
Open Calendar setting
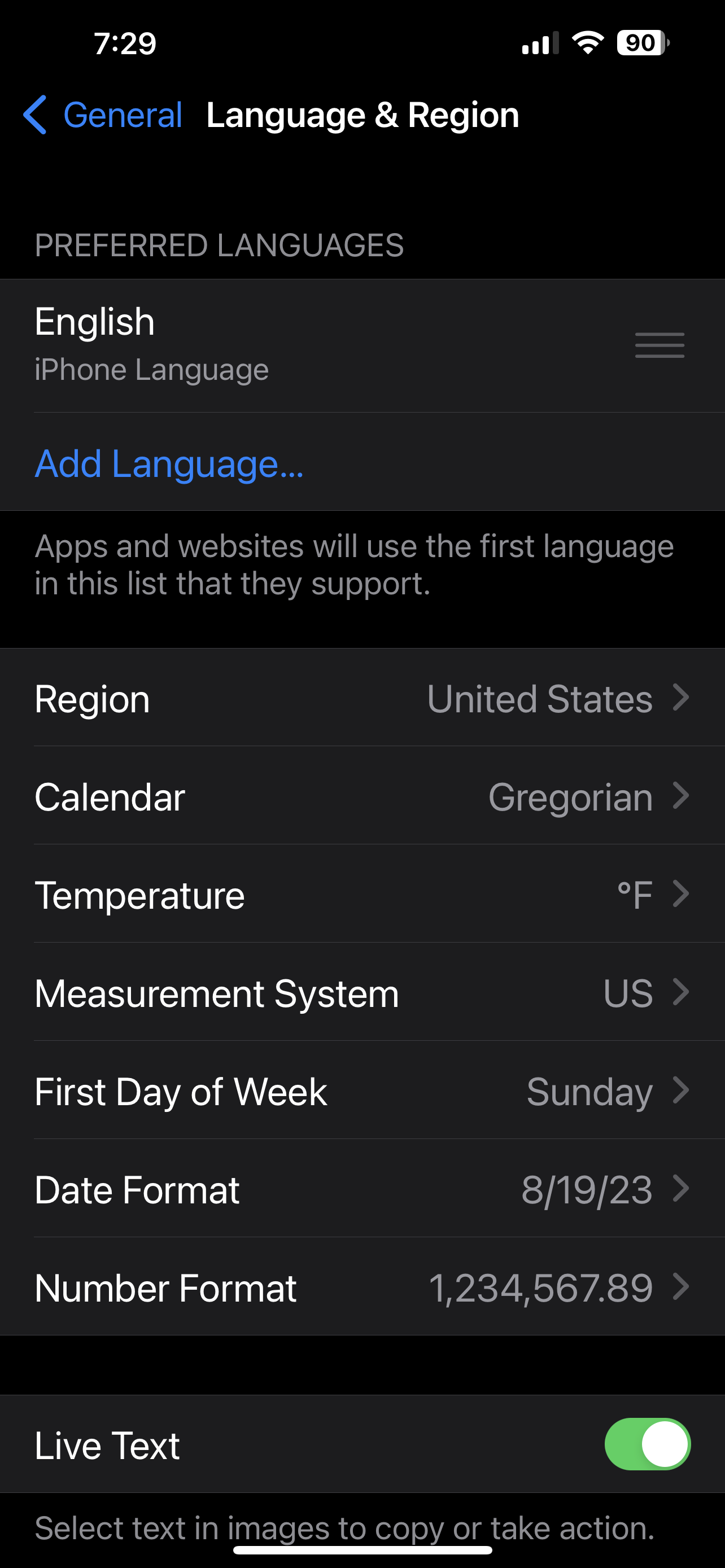[362, 796]
